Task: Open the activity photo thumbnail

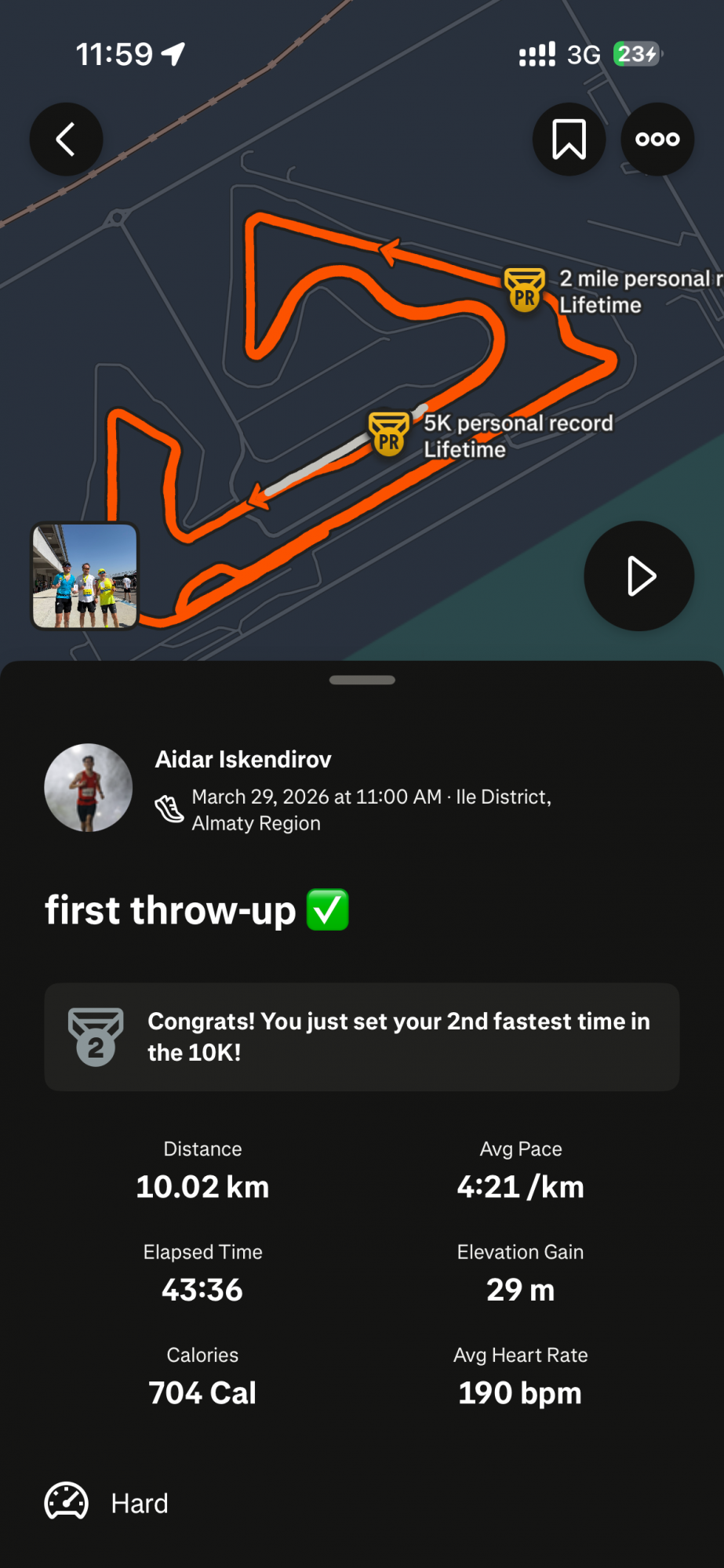Action: [x=85, y=575]
